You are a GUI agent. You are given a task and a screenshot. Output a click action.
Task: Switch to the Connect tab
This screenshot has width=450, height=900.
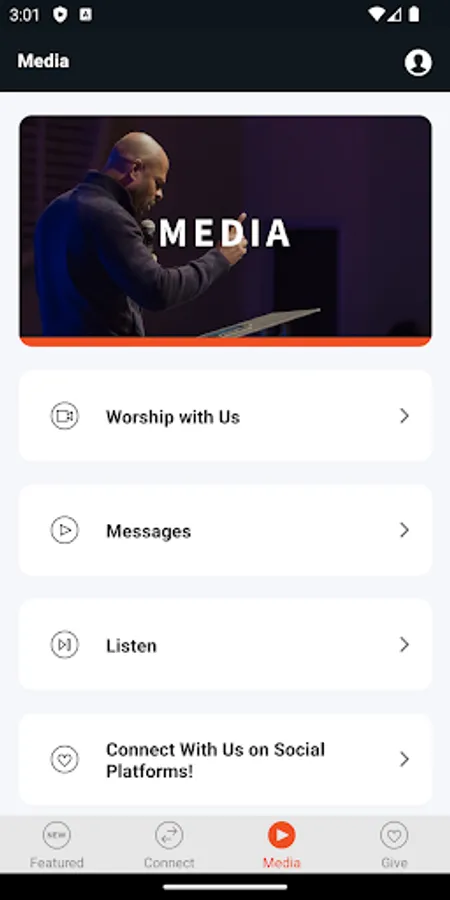pyautogui.click(x=169, y=845)
